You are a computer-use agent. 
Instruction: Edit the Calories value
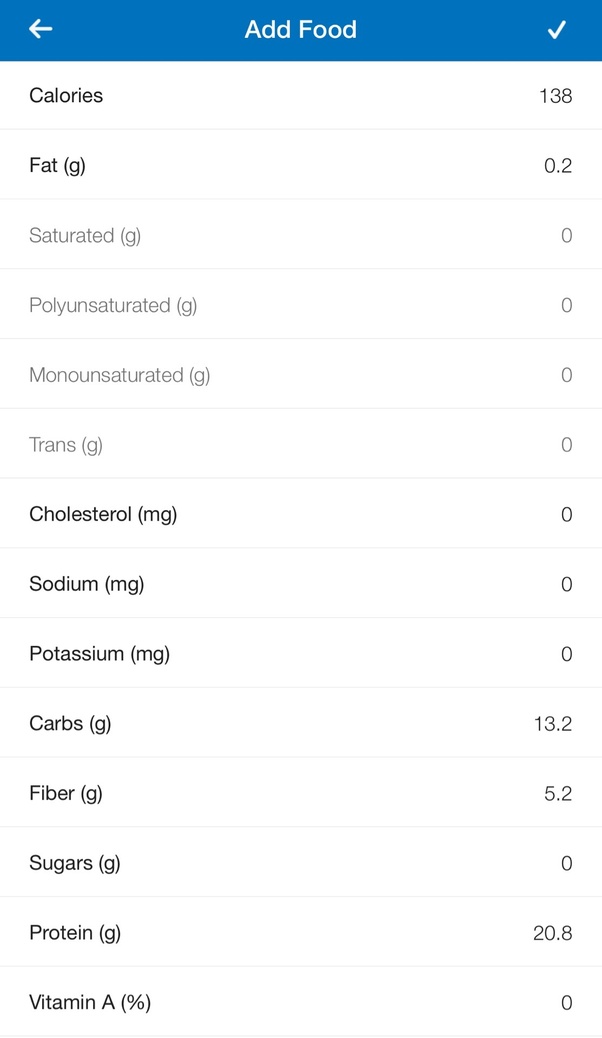point(555,96)
